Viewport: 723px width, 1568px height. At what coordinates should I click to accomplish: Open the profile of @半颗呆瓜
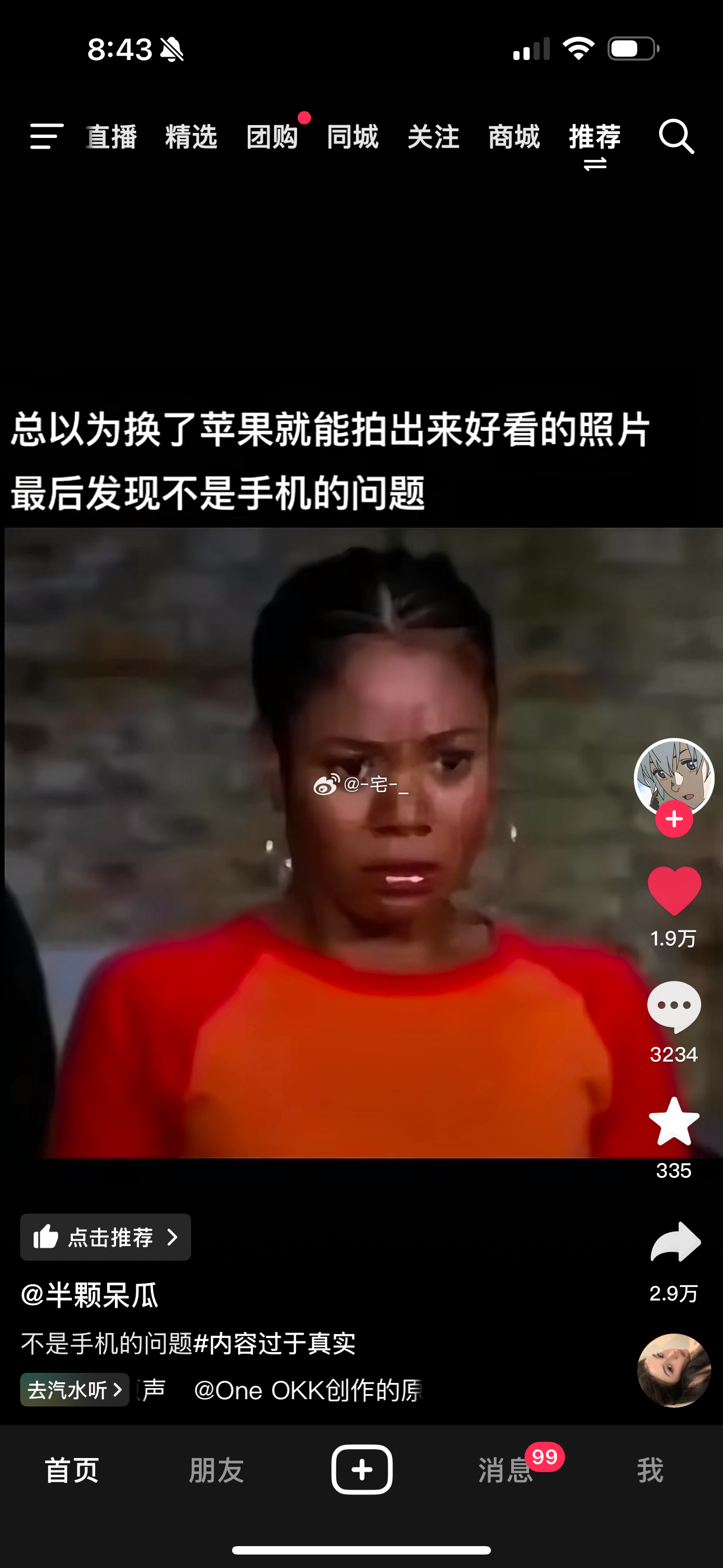(x=90, y=1295)
